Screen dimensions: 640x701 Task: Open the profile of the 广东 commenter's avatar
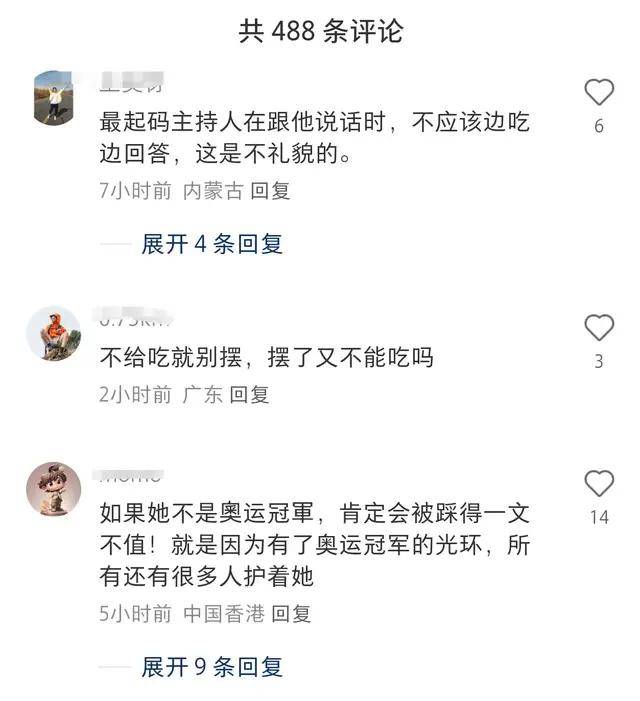tap(54, 333)
